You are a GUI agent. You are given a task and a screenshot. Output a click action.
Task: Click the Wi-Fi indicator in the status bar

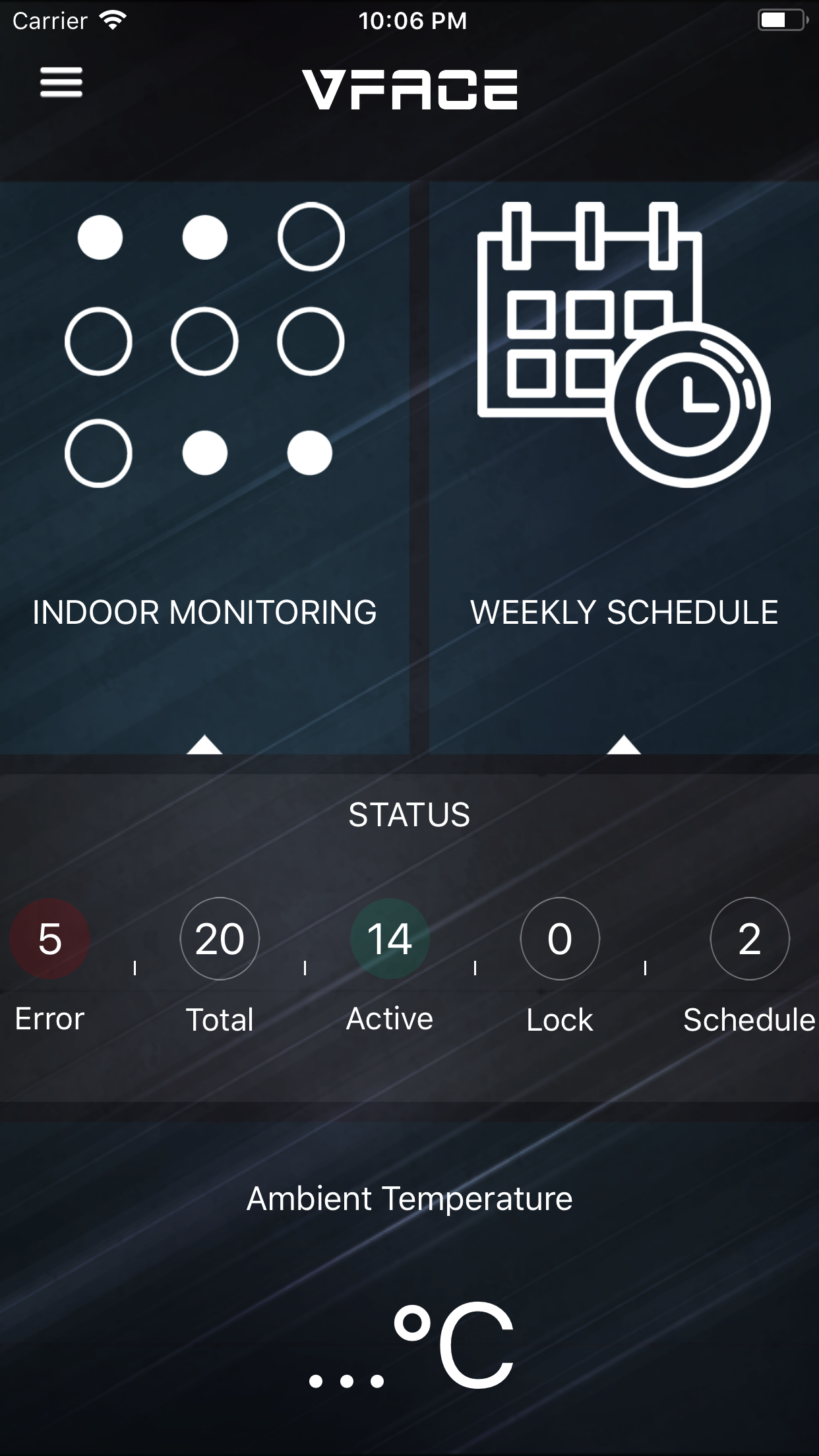(x=112, y=19)
